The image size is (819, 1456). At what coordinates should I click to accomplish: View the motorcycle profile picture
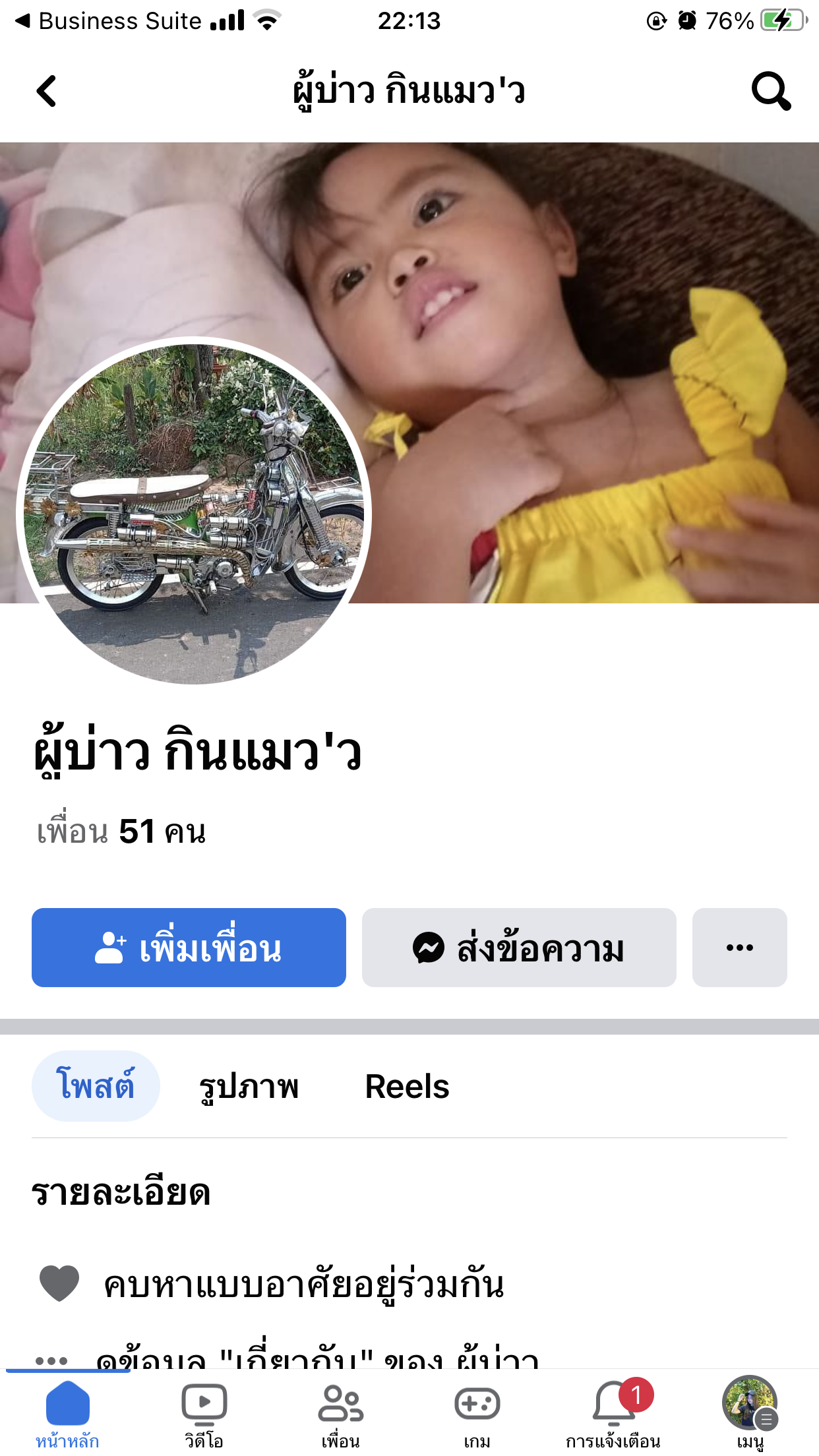[194, 511]
